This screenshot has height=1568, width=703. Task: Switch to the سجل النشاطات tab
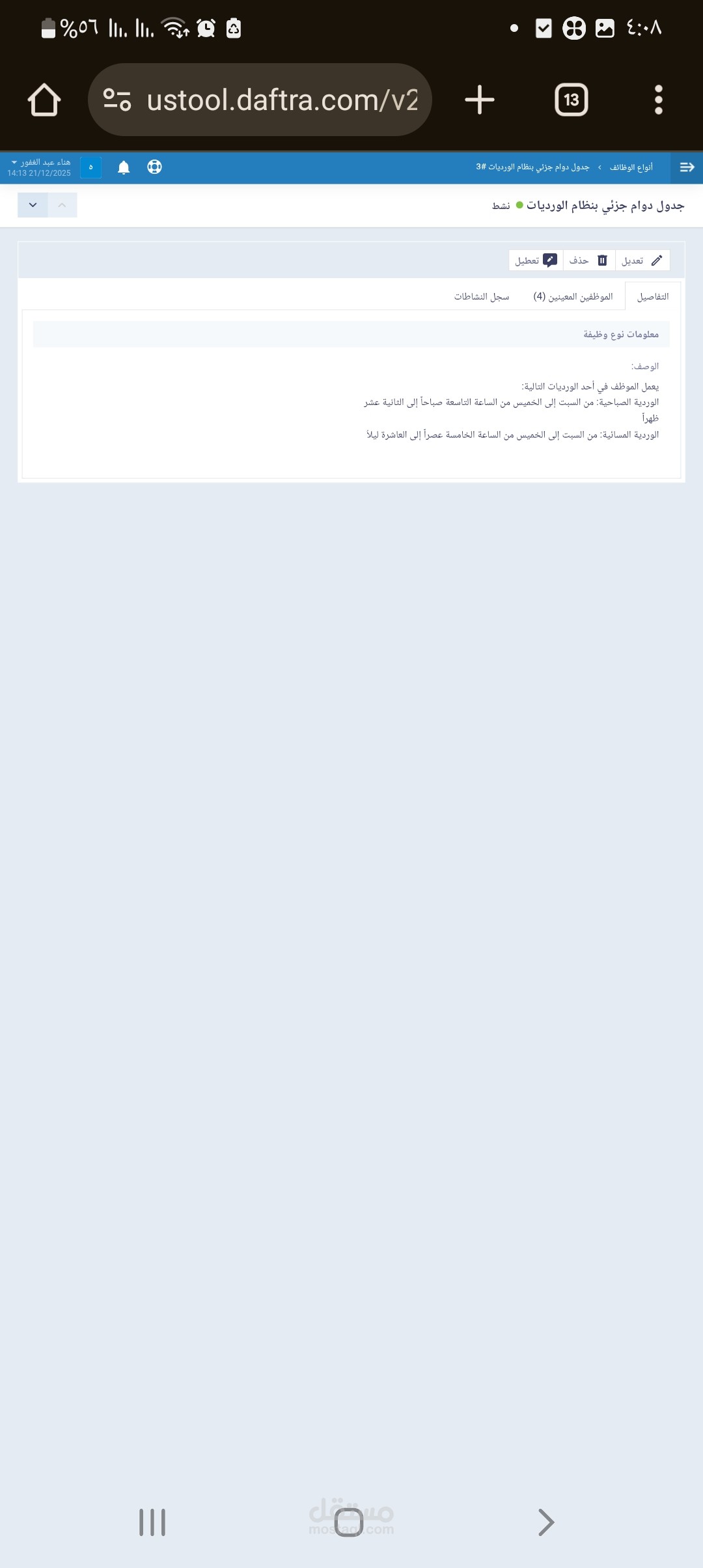tap(482, 296)
